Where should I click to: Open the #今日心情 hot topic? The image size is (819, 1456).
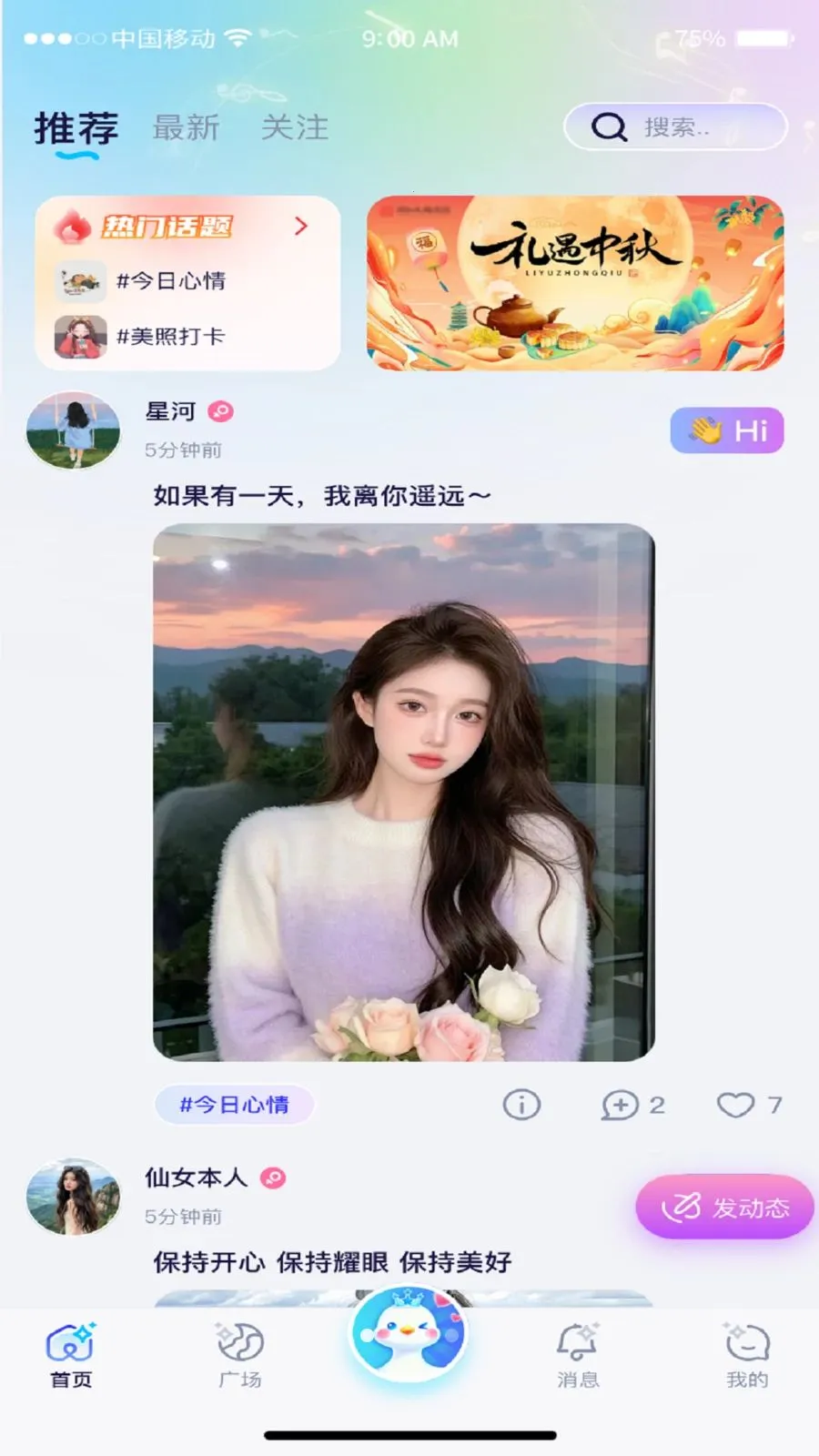[x=141, y=281]
